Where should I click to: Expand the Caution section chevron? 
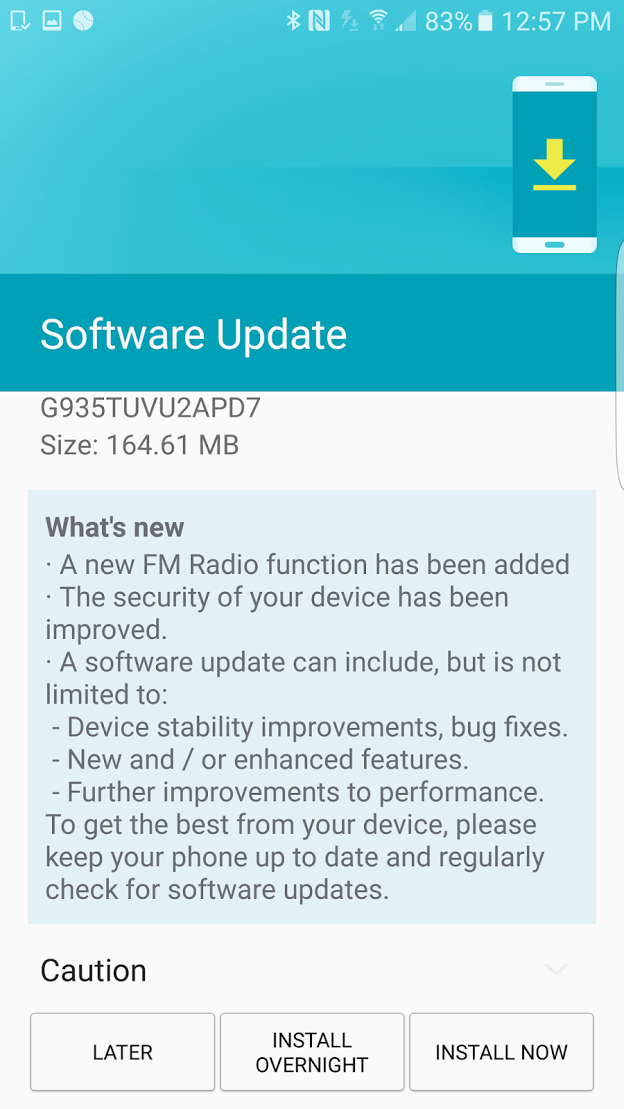(556, 969)
